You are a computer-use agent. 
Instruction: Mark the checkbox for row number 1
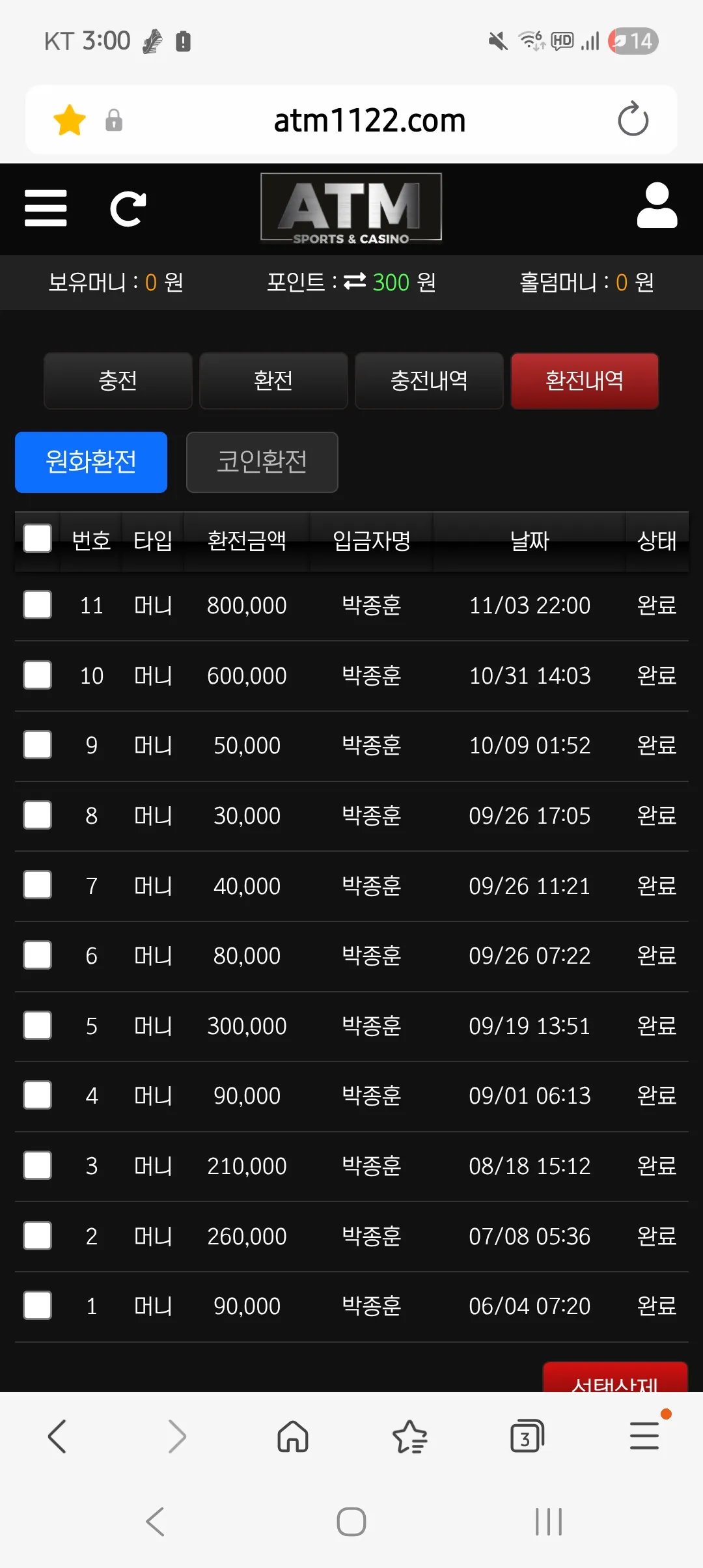pyautogui.click(x=38, y=1306)
